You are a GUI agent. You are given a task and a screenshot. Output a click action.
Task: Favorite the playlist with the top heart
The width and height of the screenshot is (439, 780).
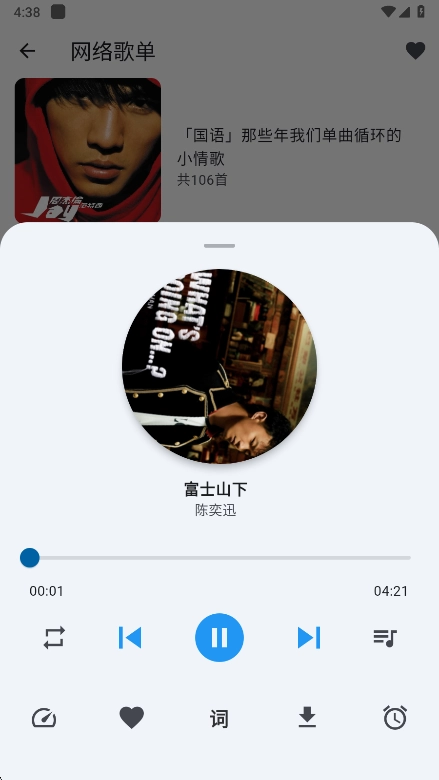point(415,51)
